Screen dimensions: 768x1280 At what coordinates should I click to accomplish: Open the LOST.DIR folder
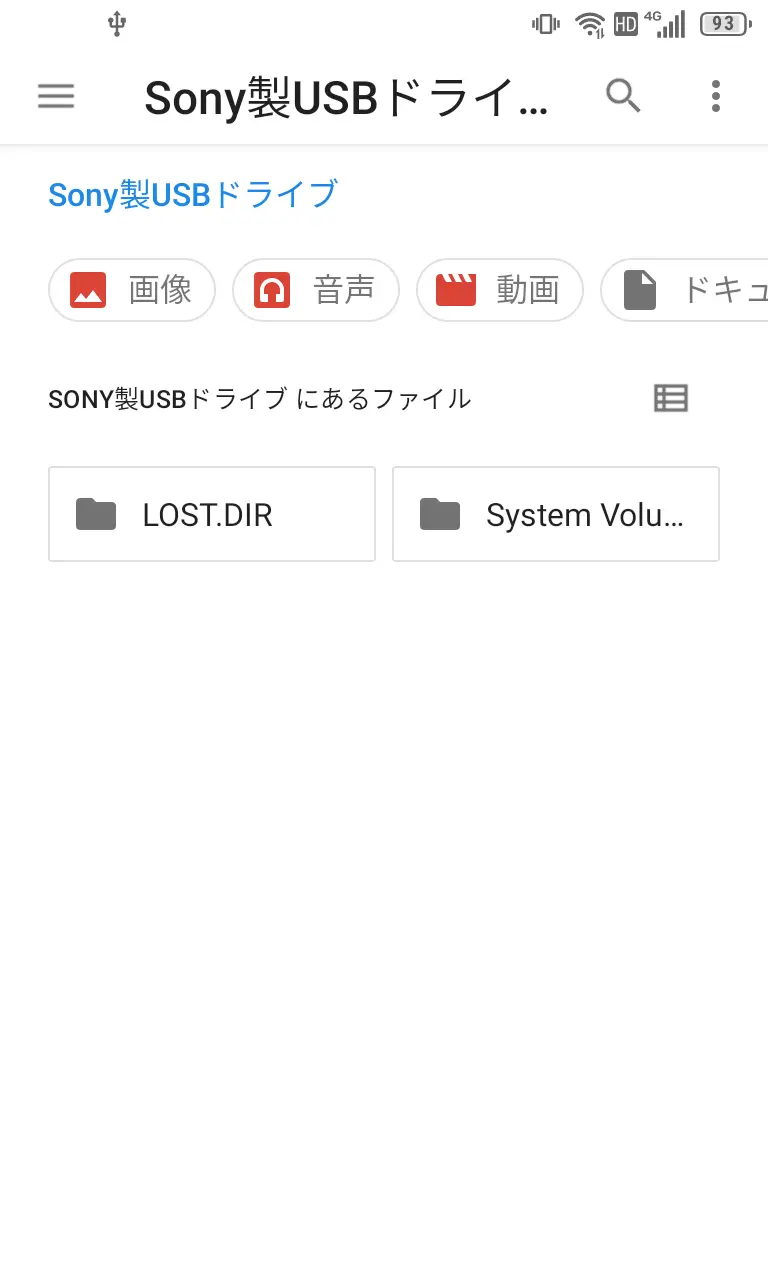pyautogui.click(x=212, y=514)
